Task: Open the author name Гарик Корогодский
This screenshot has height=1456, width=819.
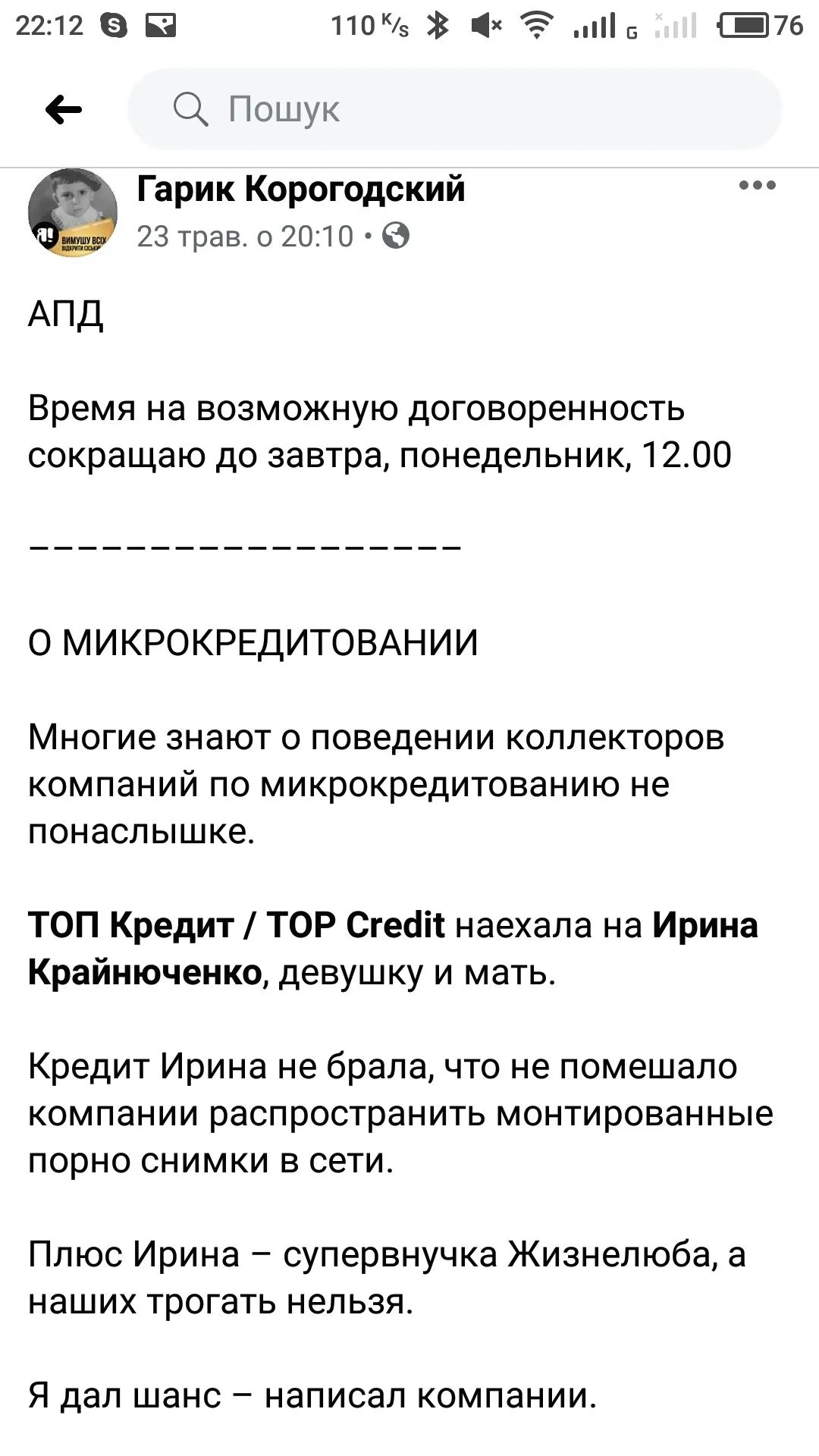Action: point(300,190)
